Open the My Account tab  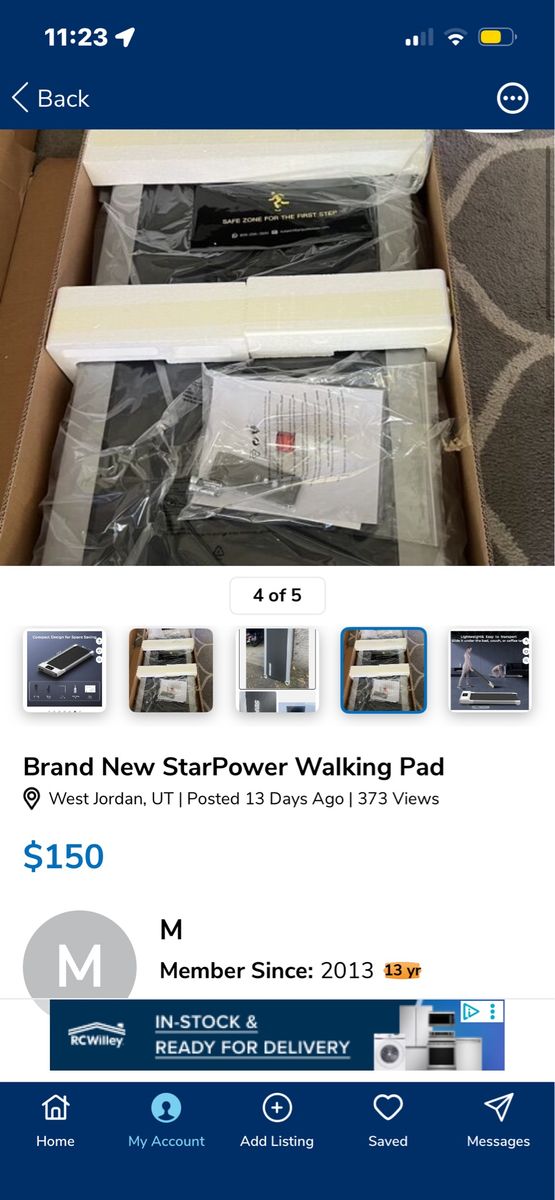click(166, 1121)
